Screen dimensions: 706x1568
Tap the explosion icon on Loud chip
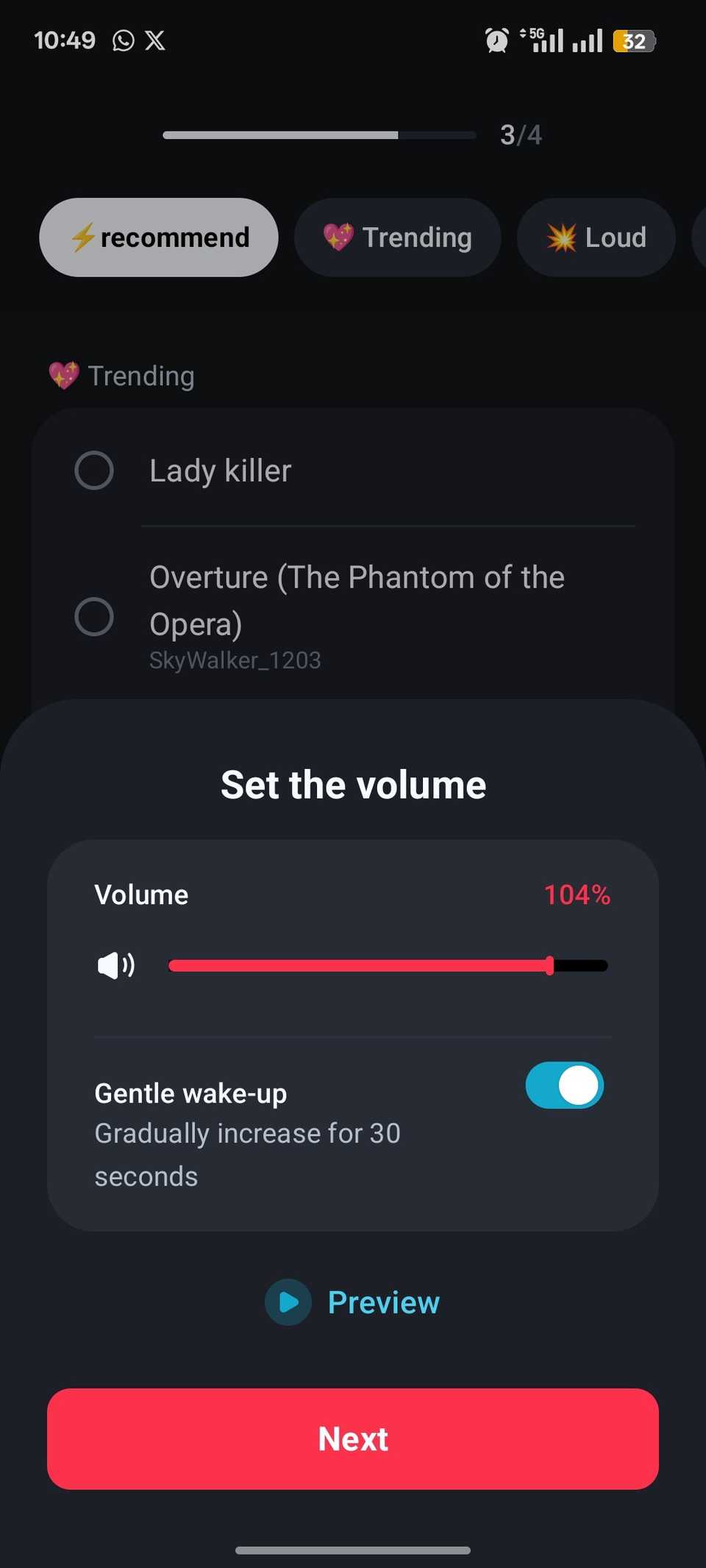tap(563, 237)
